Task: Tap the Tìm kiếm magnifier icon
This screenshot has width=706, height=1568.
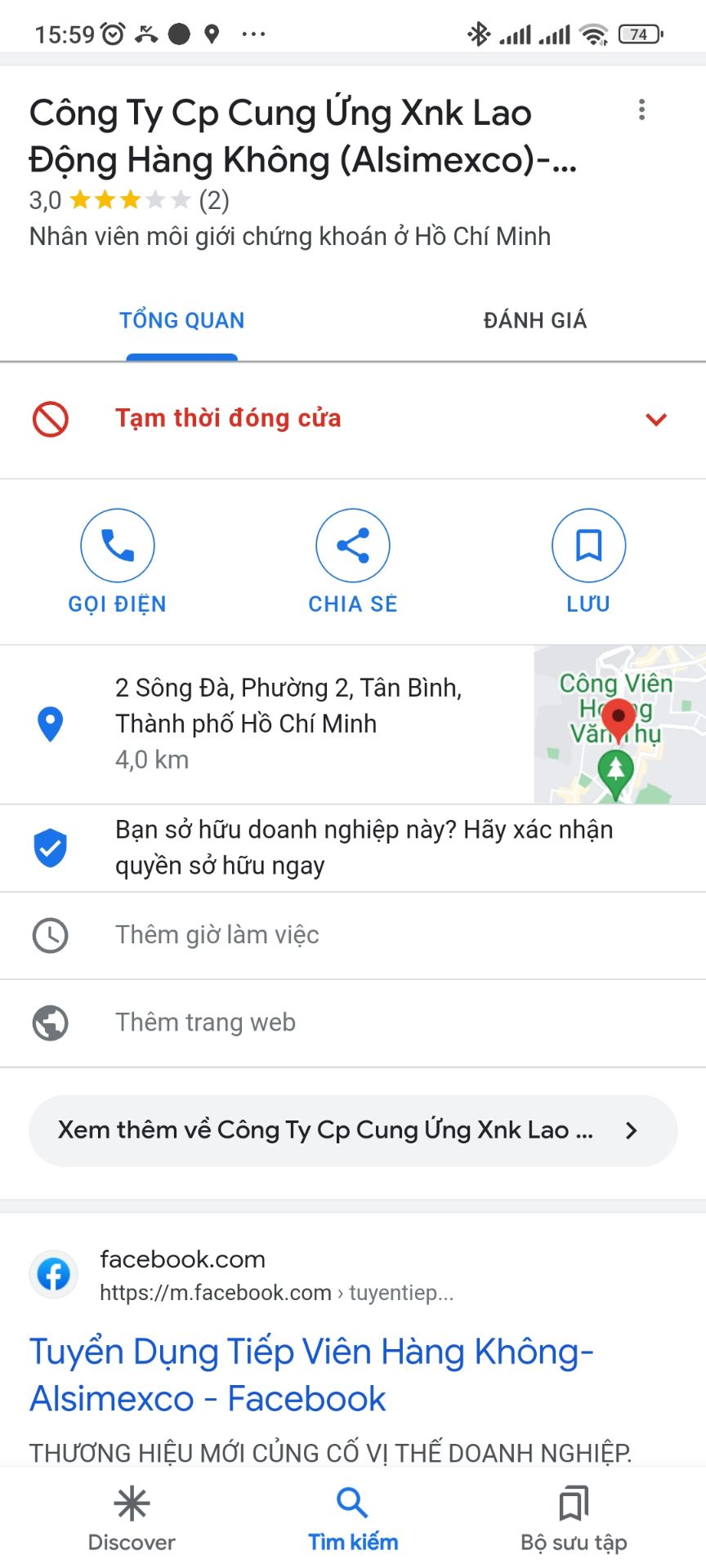Action: click(351, 1505)
